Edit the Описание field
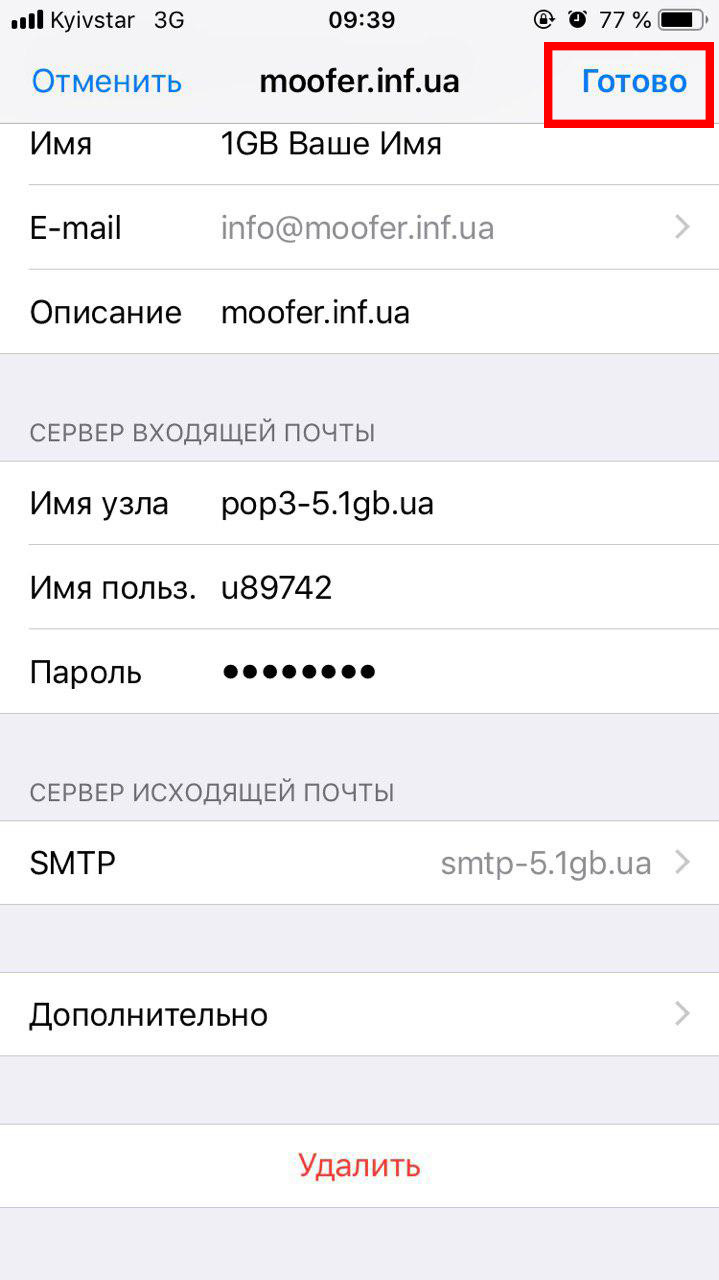 360,312
